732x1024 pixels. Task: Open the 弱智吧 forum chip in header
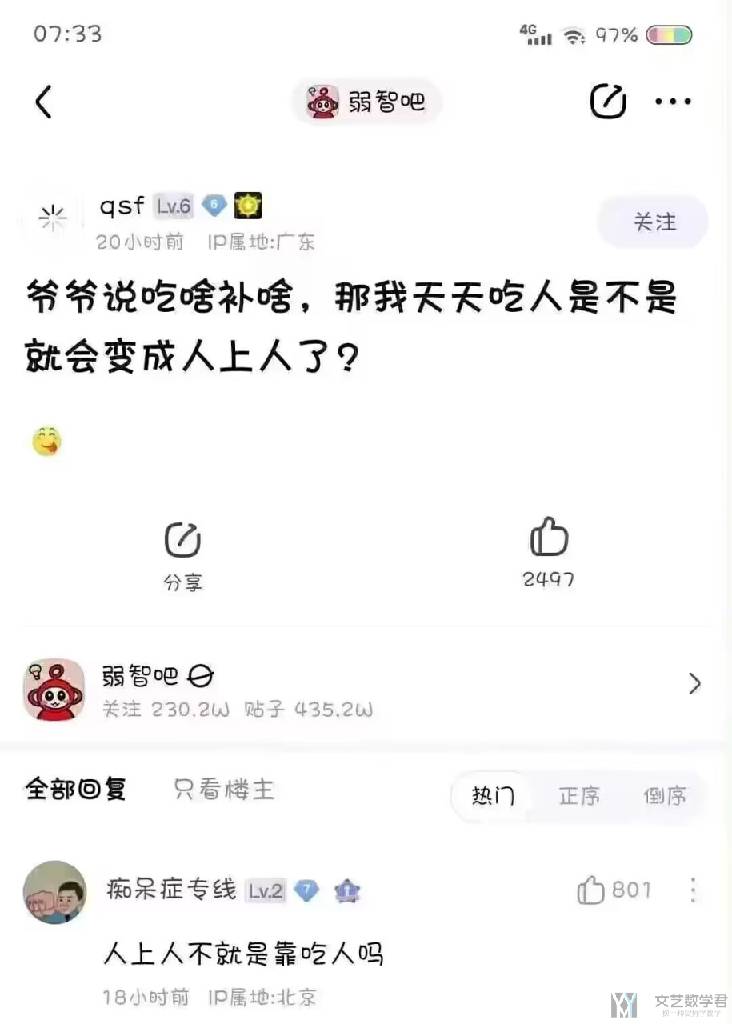367,101
